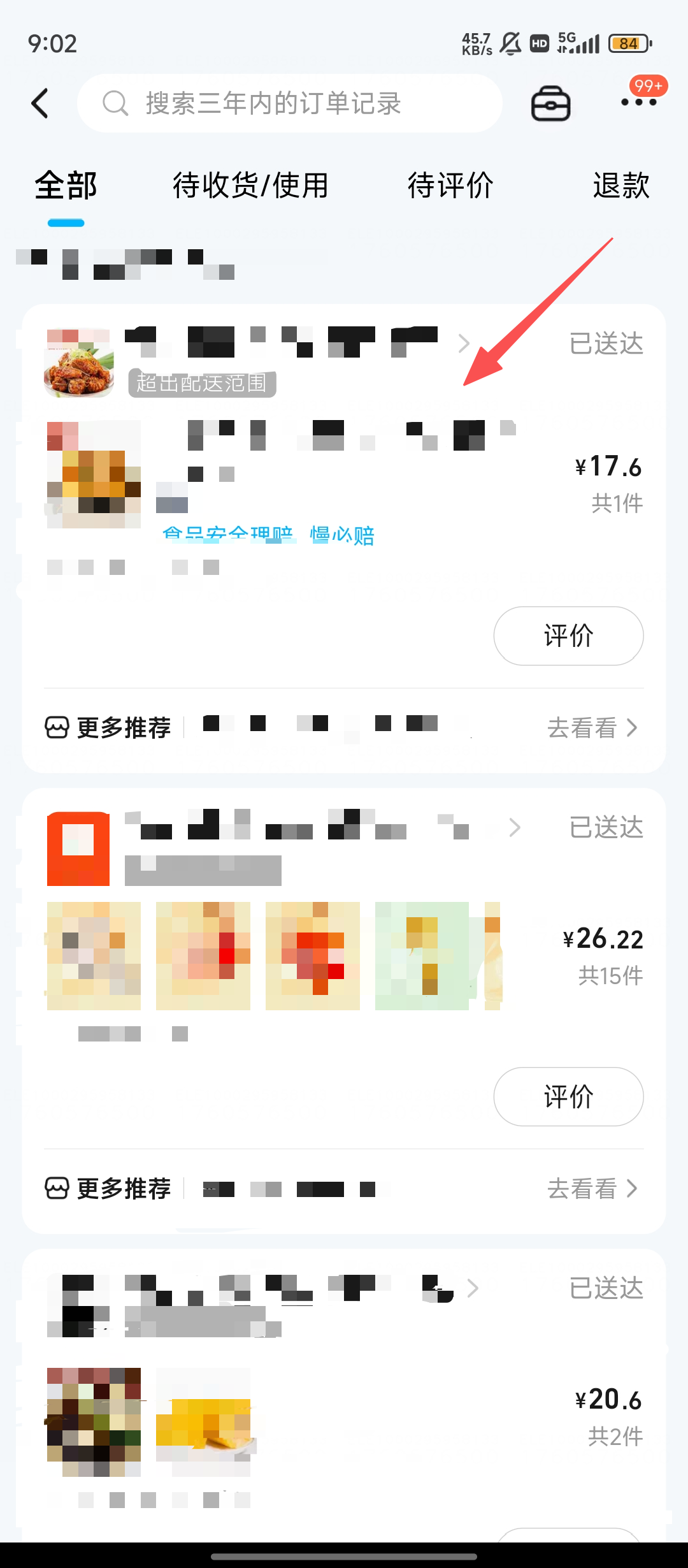Rate the ¥26.22 order with 评价
The width and height of the screenshot is (688, 1568).
pos(568,1097)
